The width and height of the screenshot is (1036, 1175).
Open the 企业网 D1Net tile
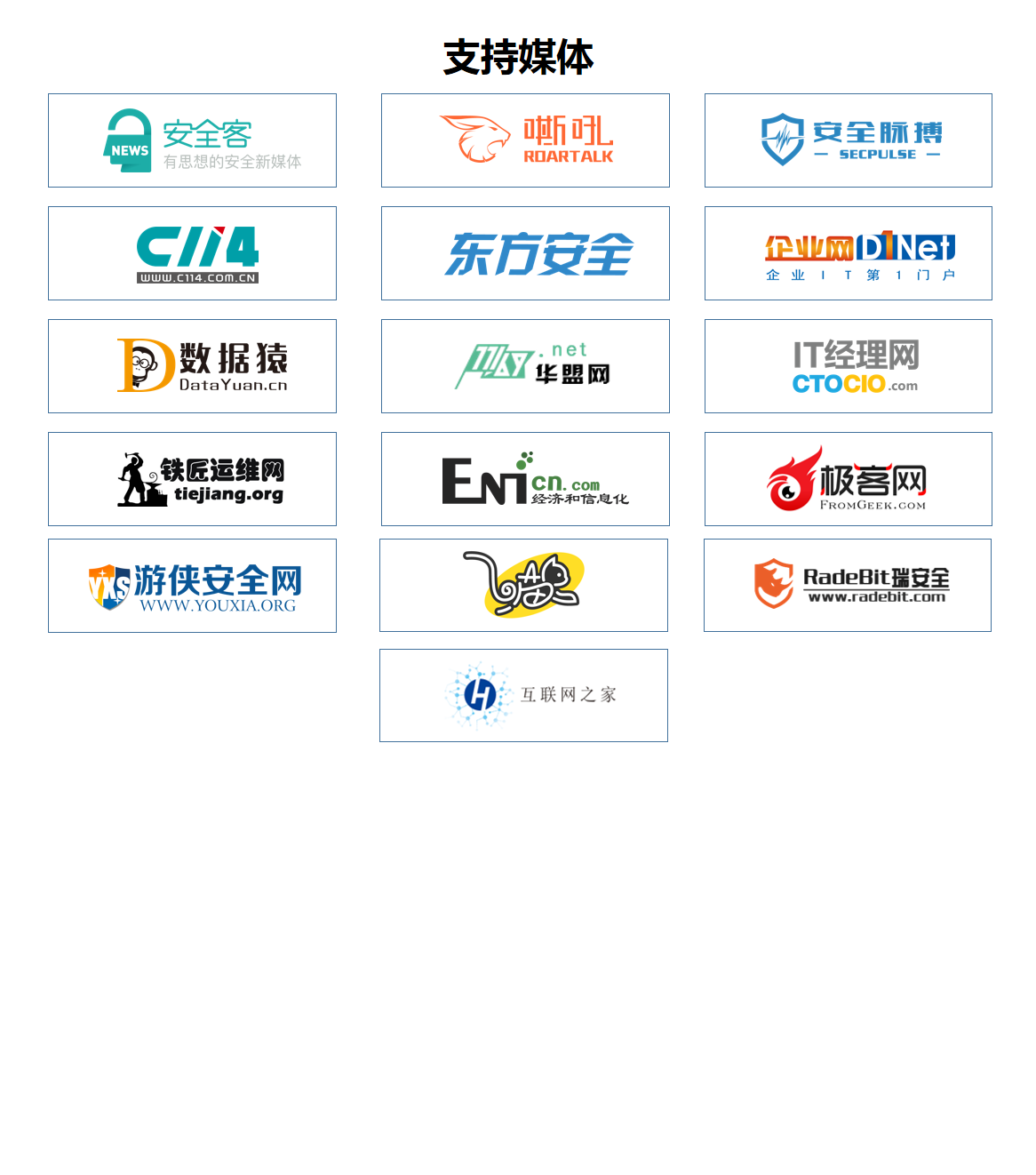849,253
